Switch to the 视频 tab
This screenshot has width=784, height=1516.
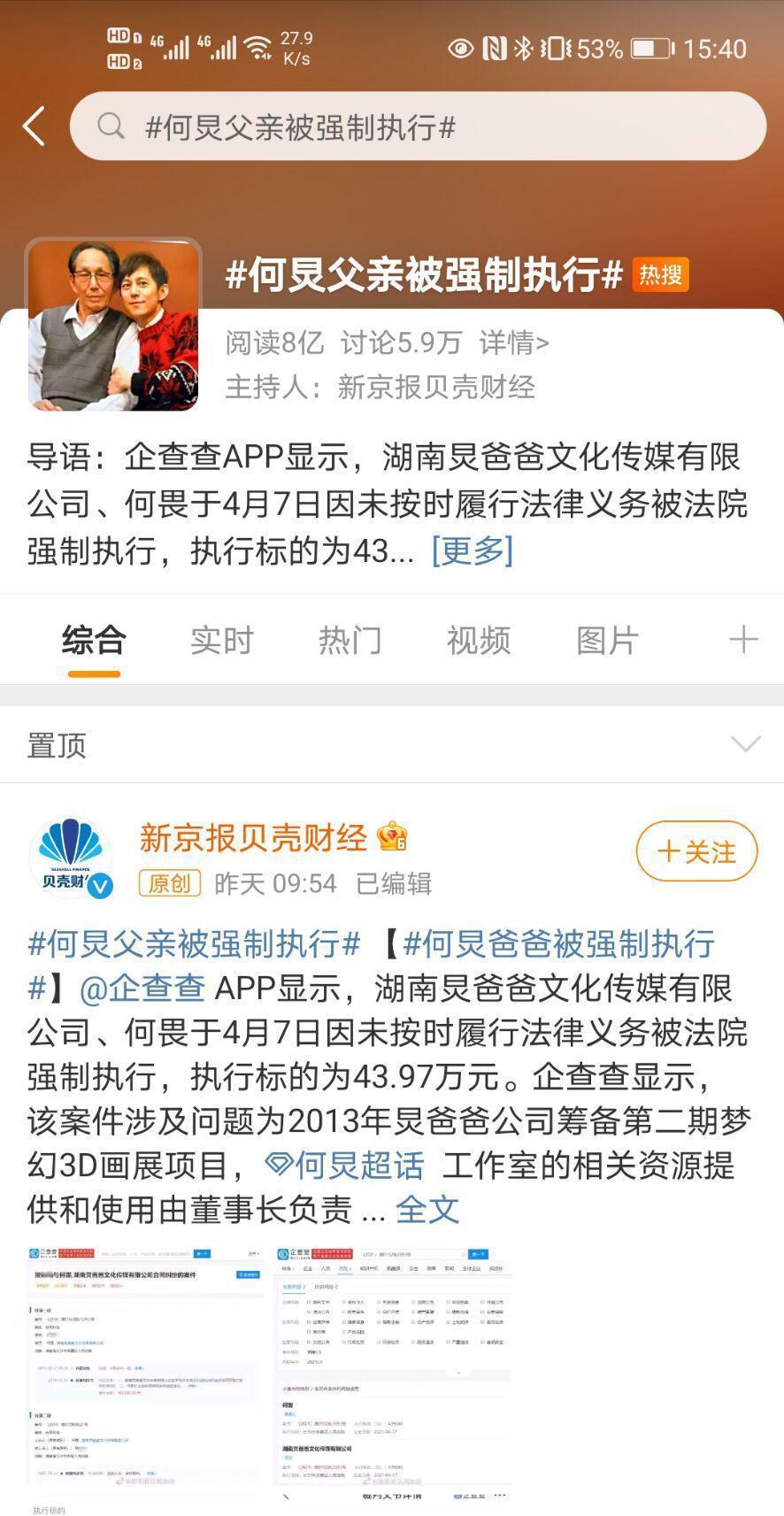point(478,640)
